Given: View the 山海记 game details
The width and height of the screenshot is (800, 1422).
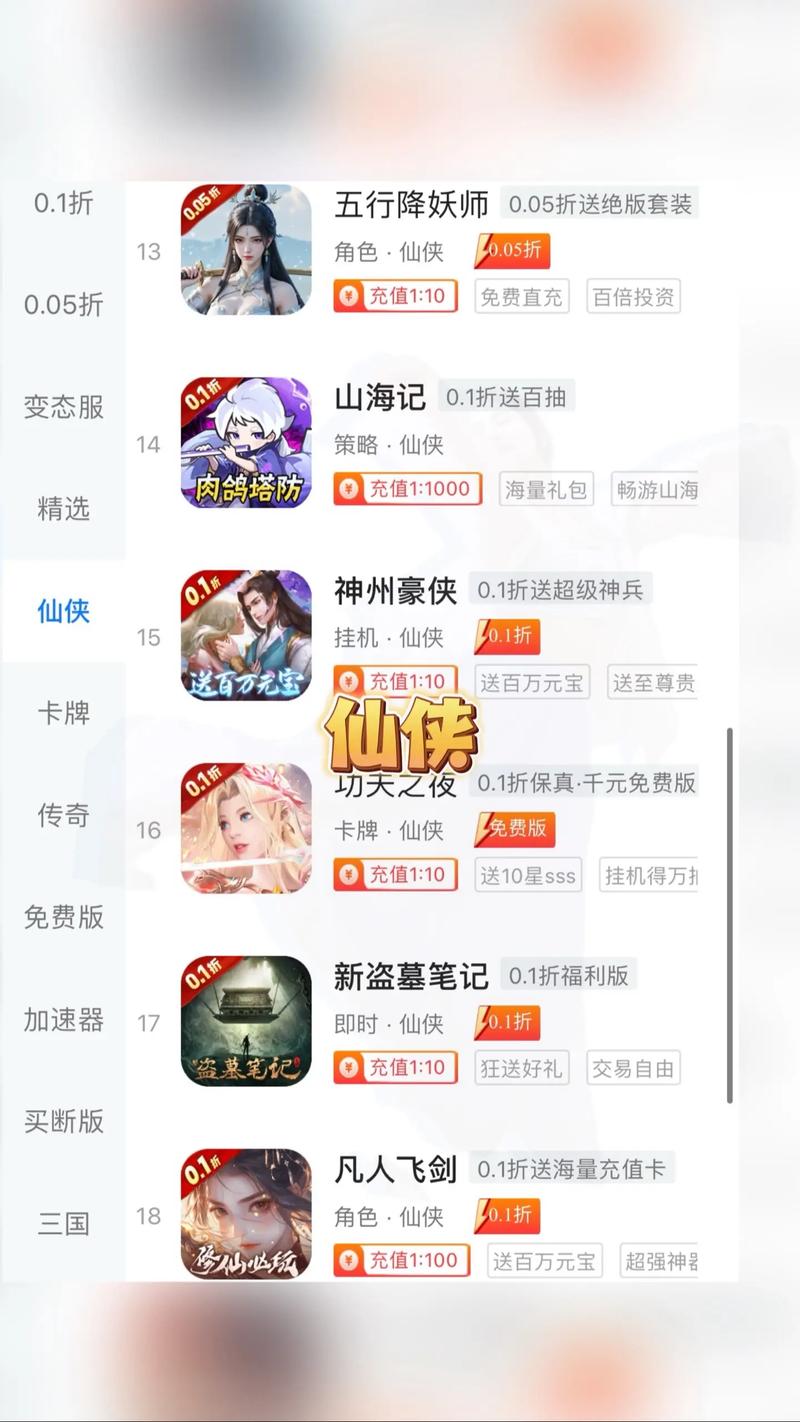Looking at the screenshot, I should tap(380, 397).
